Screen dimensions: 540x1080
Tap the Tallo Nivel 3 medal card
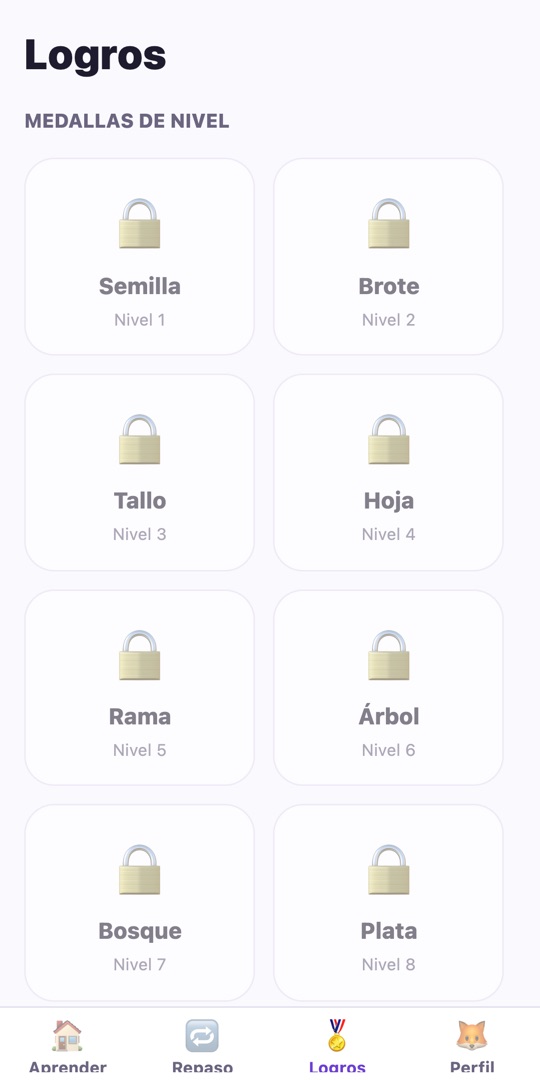[140, 472]
